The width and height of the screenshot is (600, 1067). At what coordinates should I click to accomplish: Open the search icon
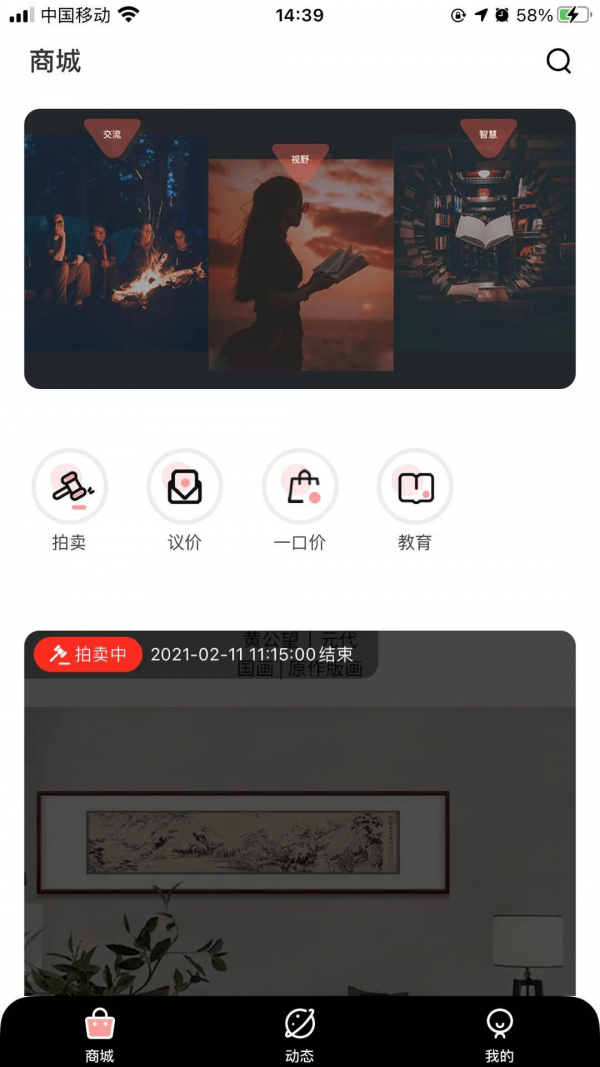pos(558,62)
